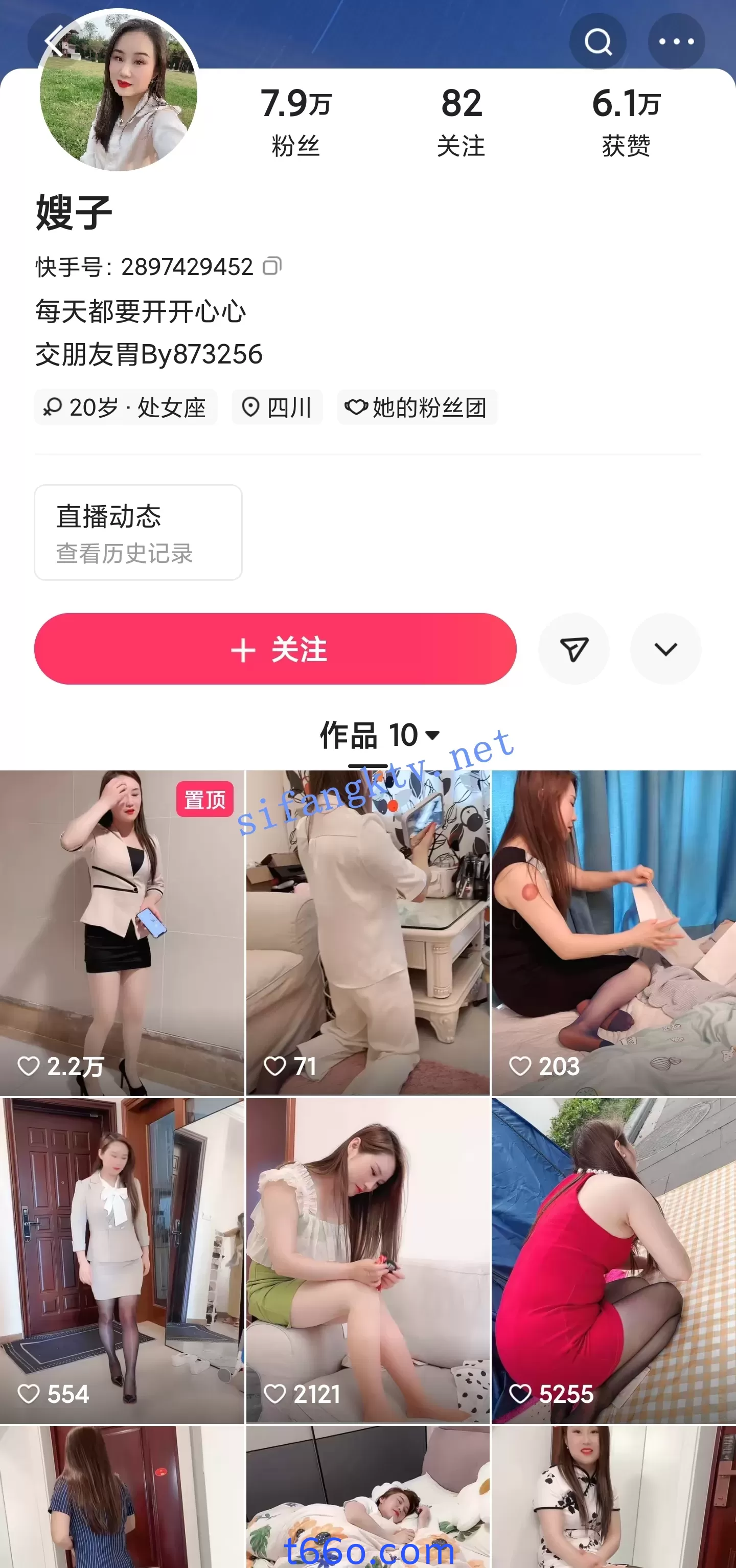Screen dimensions: 736x1568
Task: Go back using the top-left arrow
Action: pyautogui.click(x=54, y=41)
